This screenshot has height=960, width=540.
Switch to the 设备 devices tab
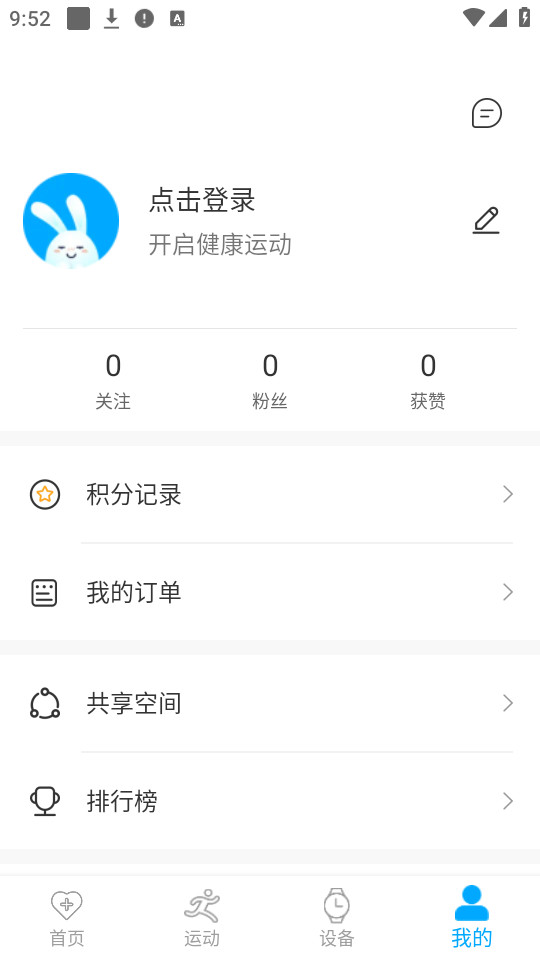click(337, 918)
